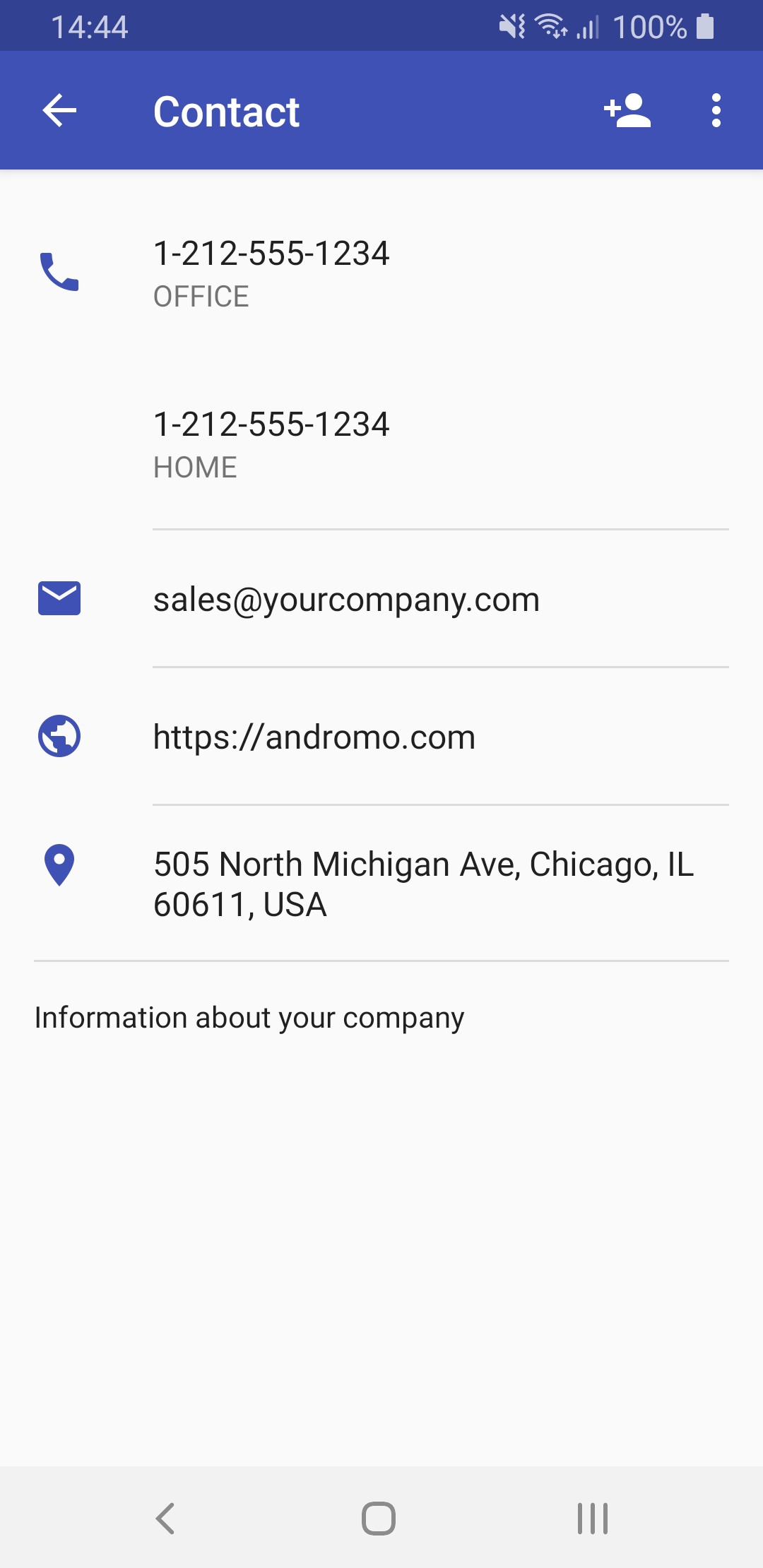Image resolution: width=763 pixels, height=1568 pixels.
Task: Go back using the app bar arrow
Action: pos(59,111)
